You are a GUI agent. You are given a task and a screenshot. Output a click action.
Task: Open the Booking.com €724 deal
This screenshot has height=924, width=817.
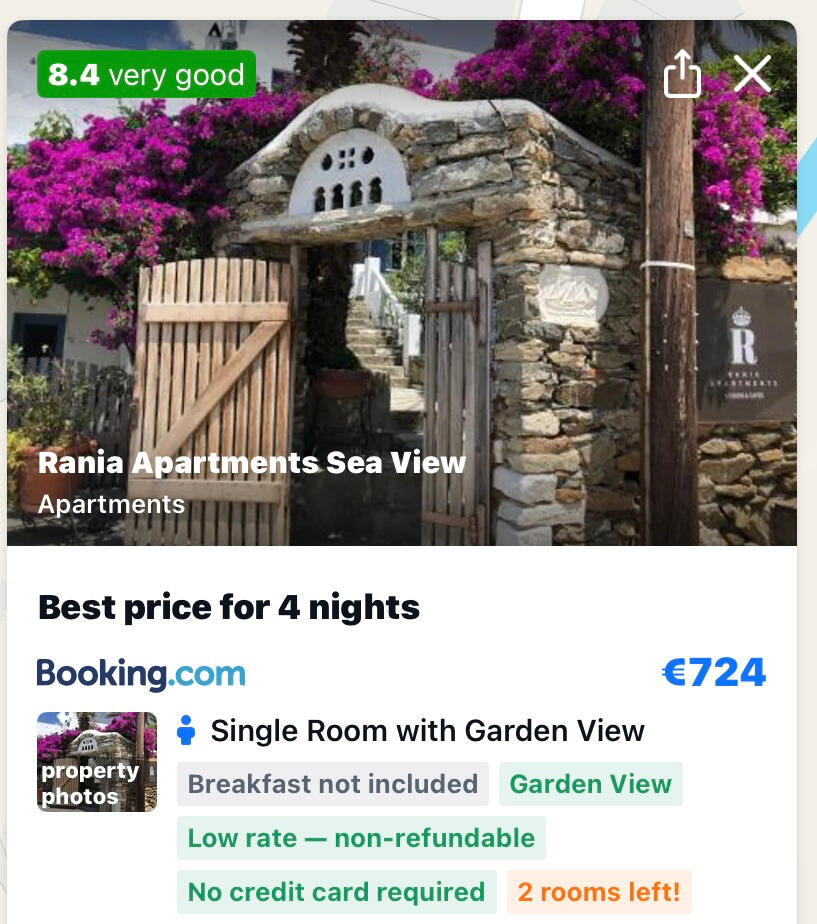click(x=714, y=673)
